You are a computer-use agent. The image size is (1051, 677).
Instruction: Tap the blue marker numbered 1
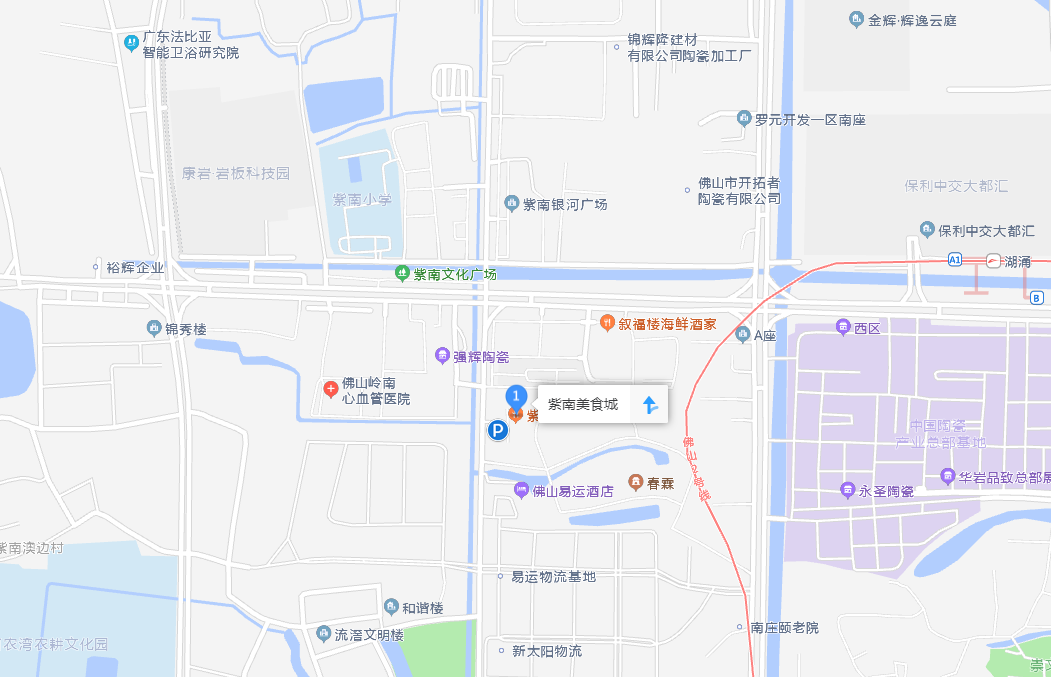pos(516,396)
